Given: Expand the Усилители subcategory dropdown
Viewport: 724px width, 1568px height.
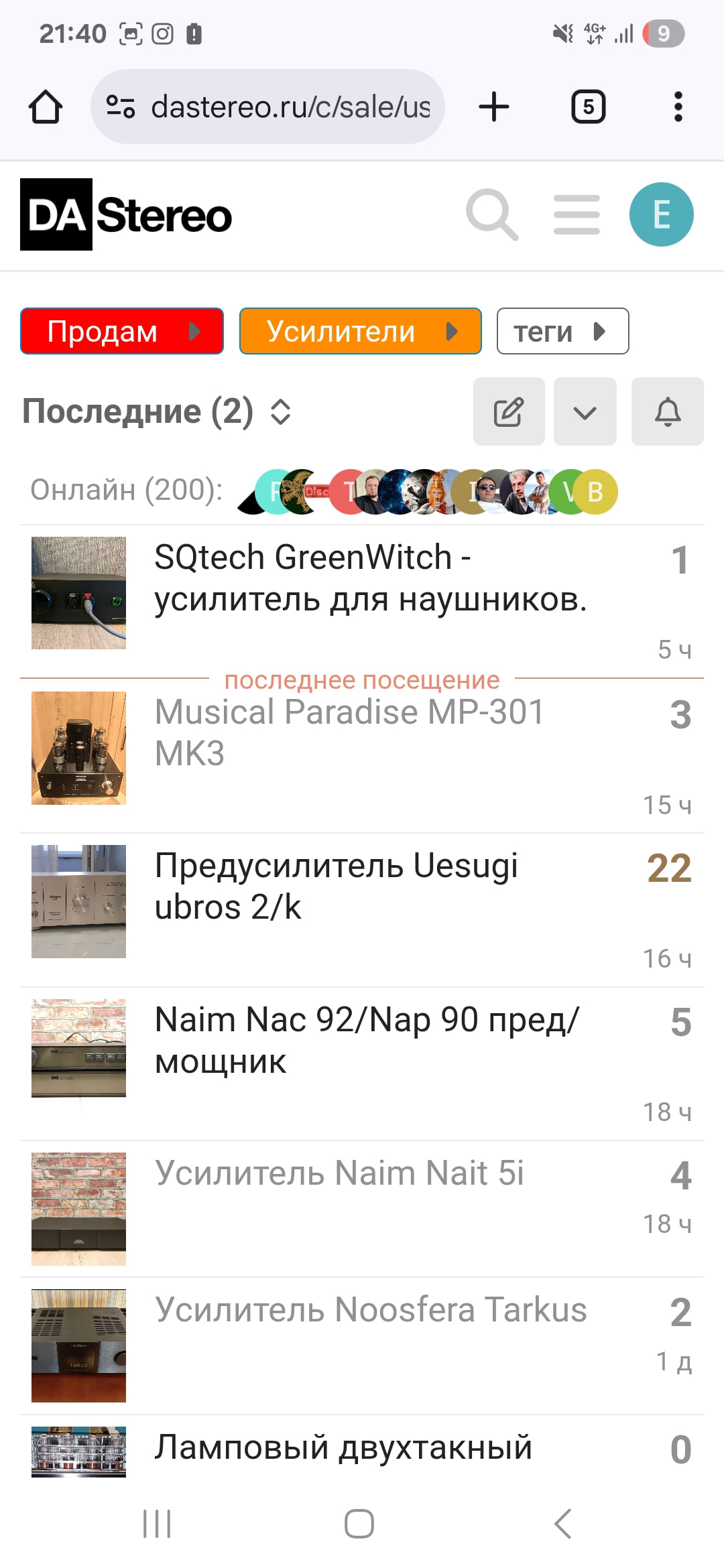Looking at the screenshot, I should [x=360, y=331].
